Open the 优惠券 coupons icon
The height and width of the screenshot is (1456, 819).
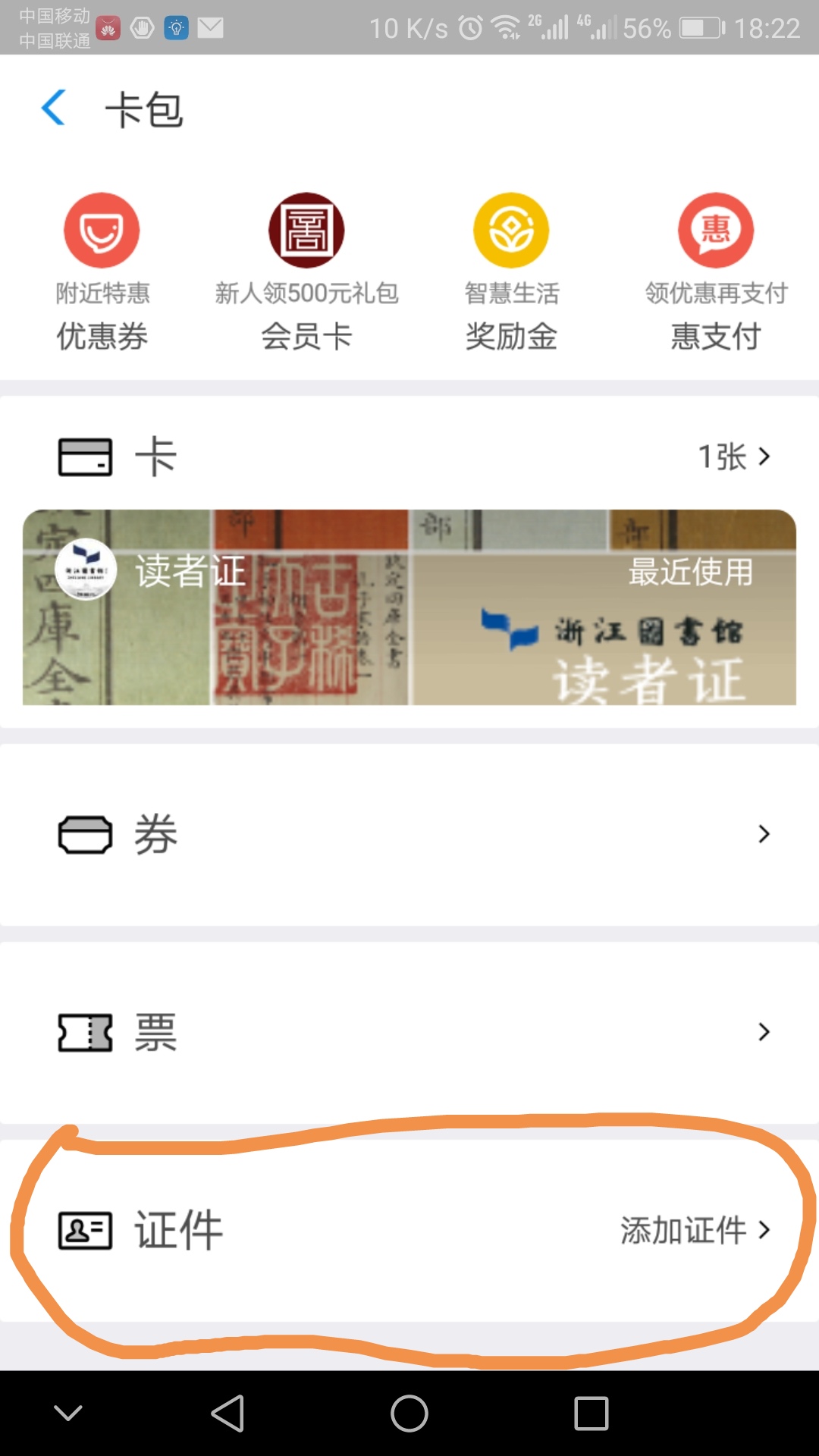coord(102,230)
